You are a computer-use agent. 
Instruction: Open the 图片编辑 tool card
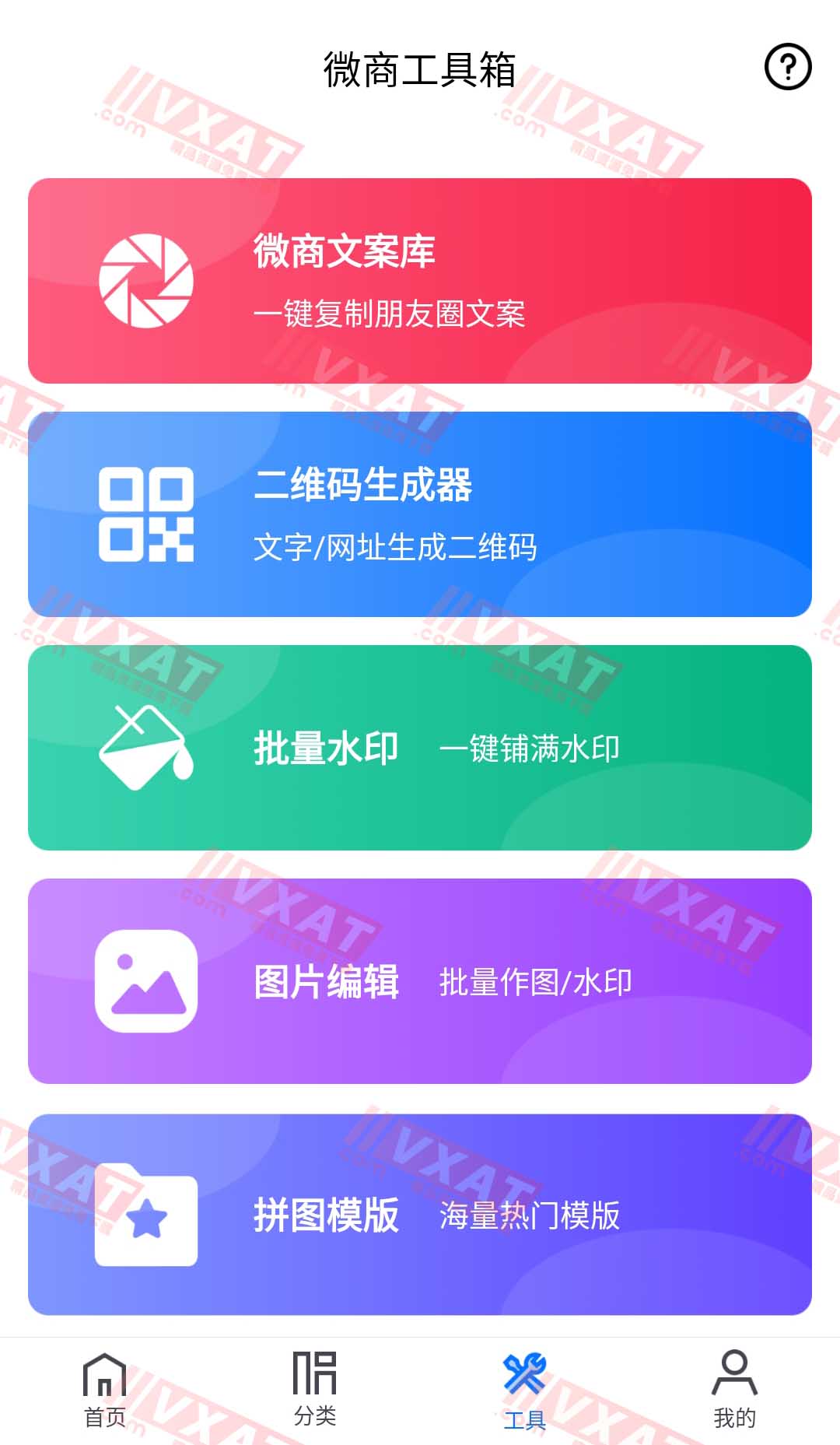(420, 980)
